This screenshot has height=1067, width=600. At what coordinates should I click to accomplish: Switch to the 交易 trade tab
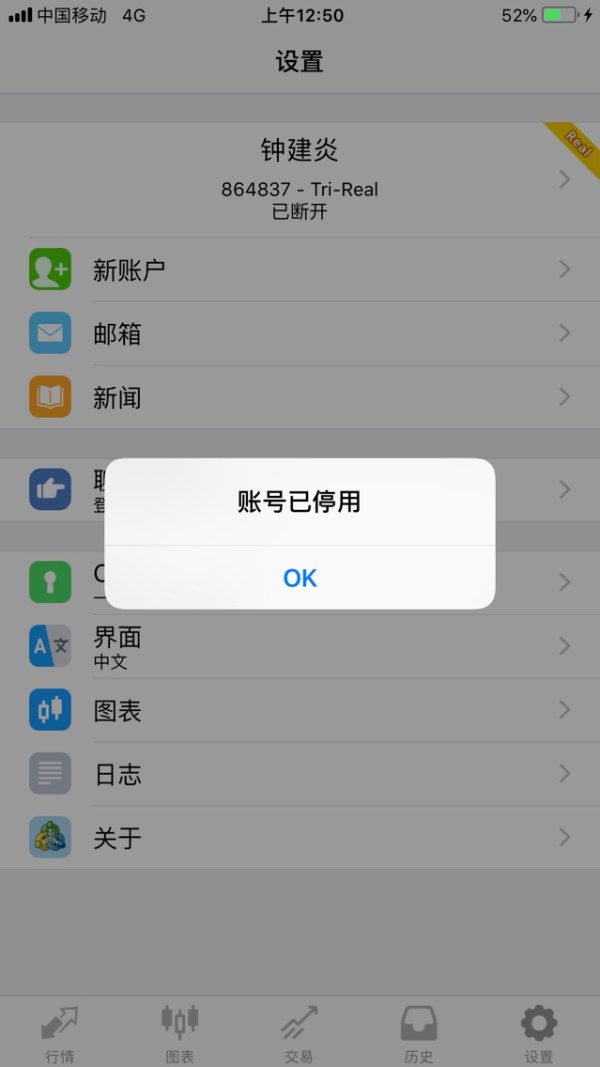click(x=299, y=1033)
